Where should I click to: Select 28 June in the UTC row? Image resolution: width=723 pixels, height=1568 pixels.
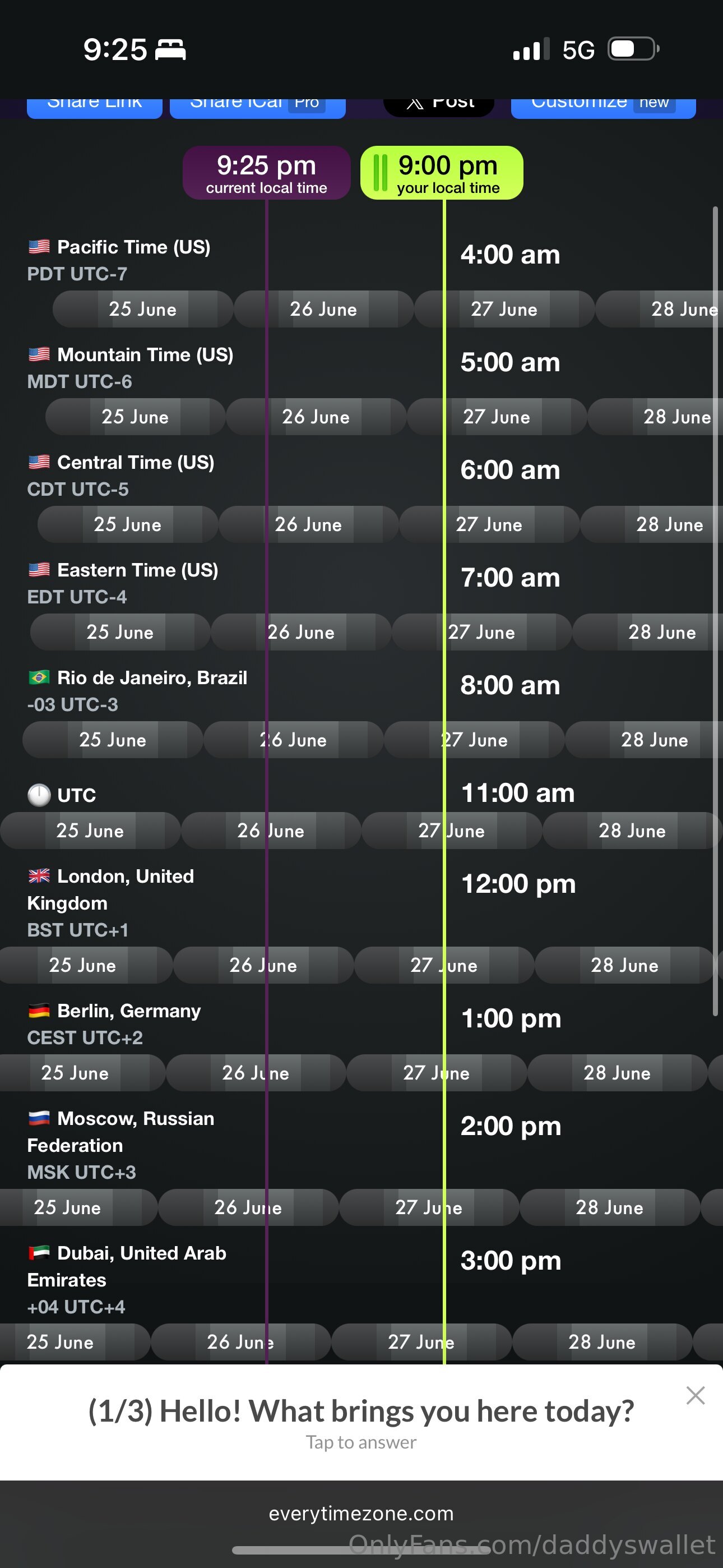(x=632, y=831)
